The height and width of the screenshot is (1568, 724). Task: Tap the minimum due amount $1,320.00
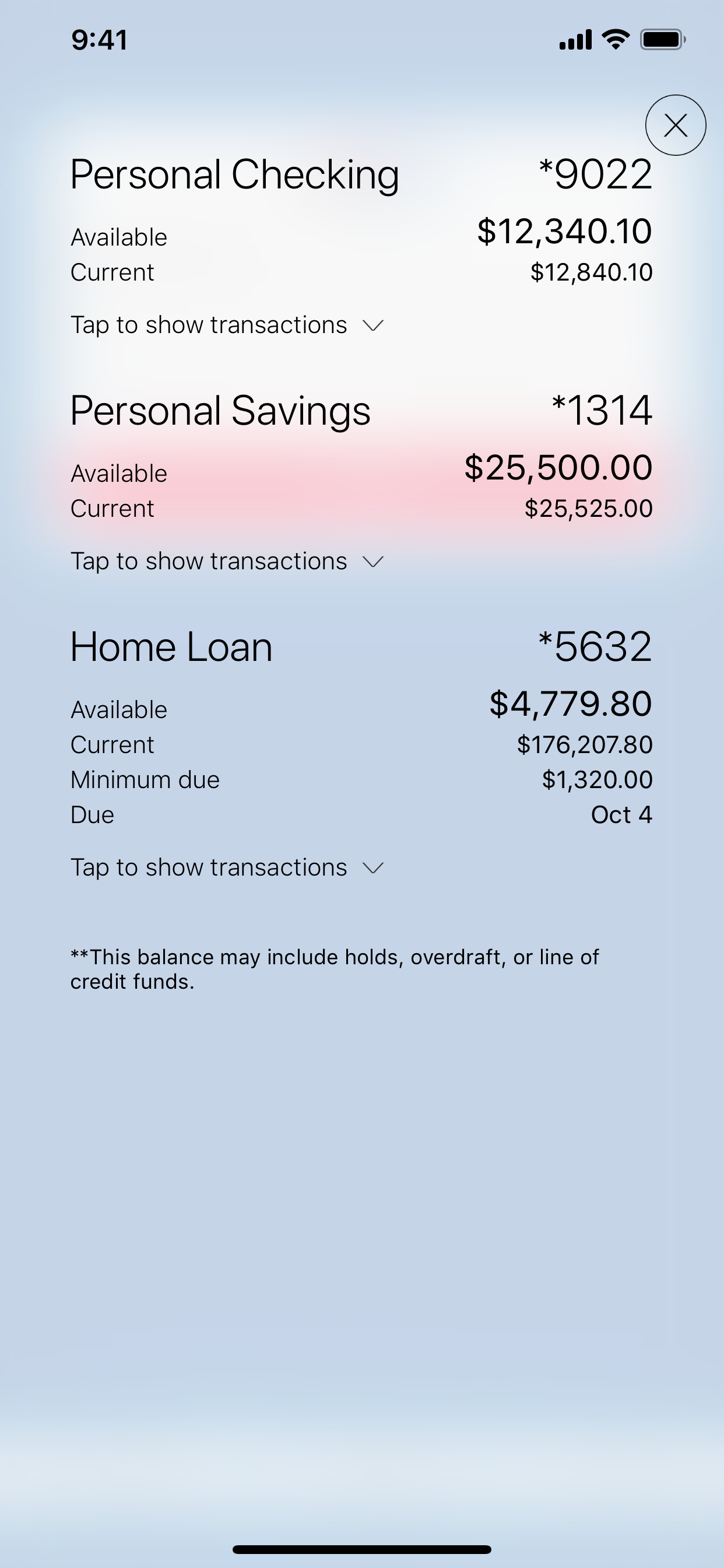[x=598, y=779]
